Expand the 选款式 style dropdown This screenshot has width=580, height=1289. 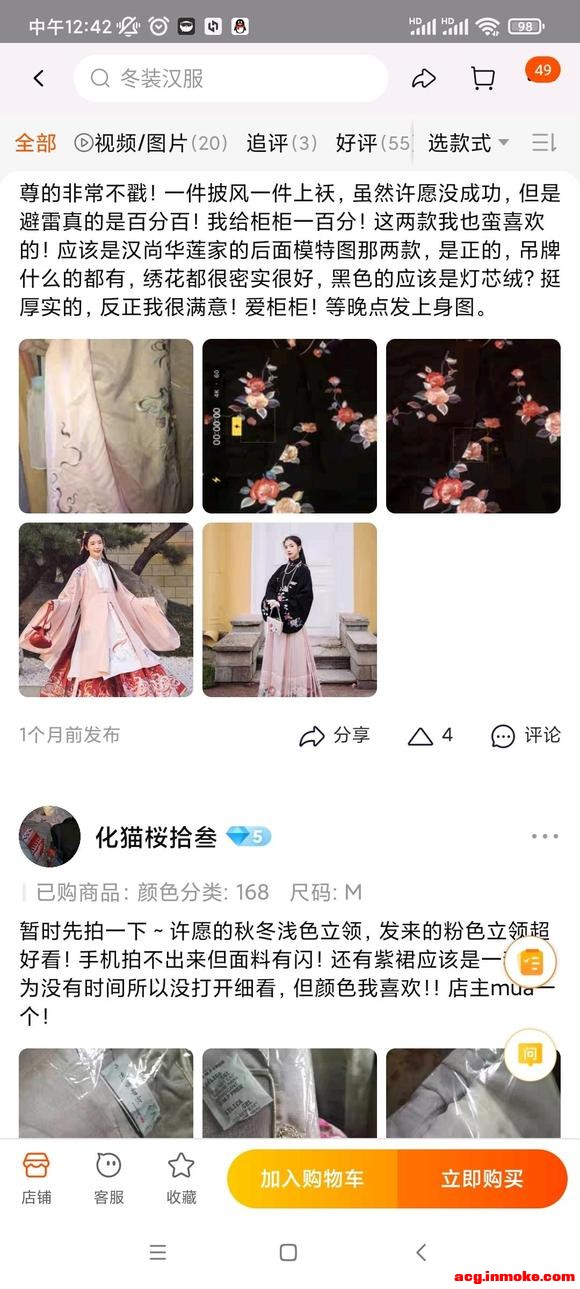pos(468,143)
